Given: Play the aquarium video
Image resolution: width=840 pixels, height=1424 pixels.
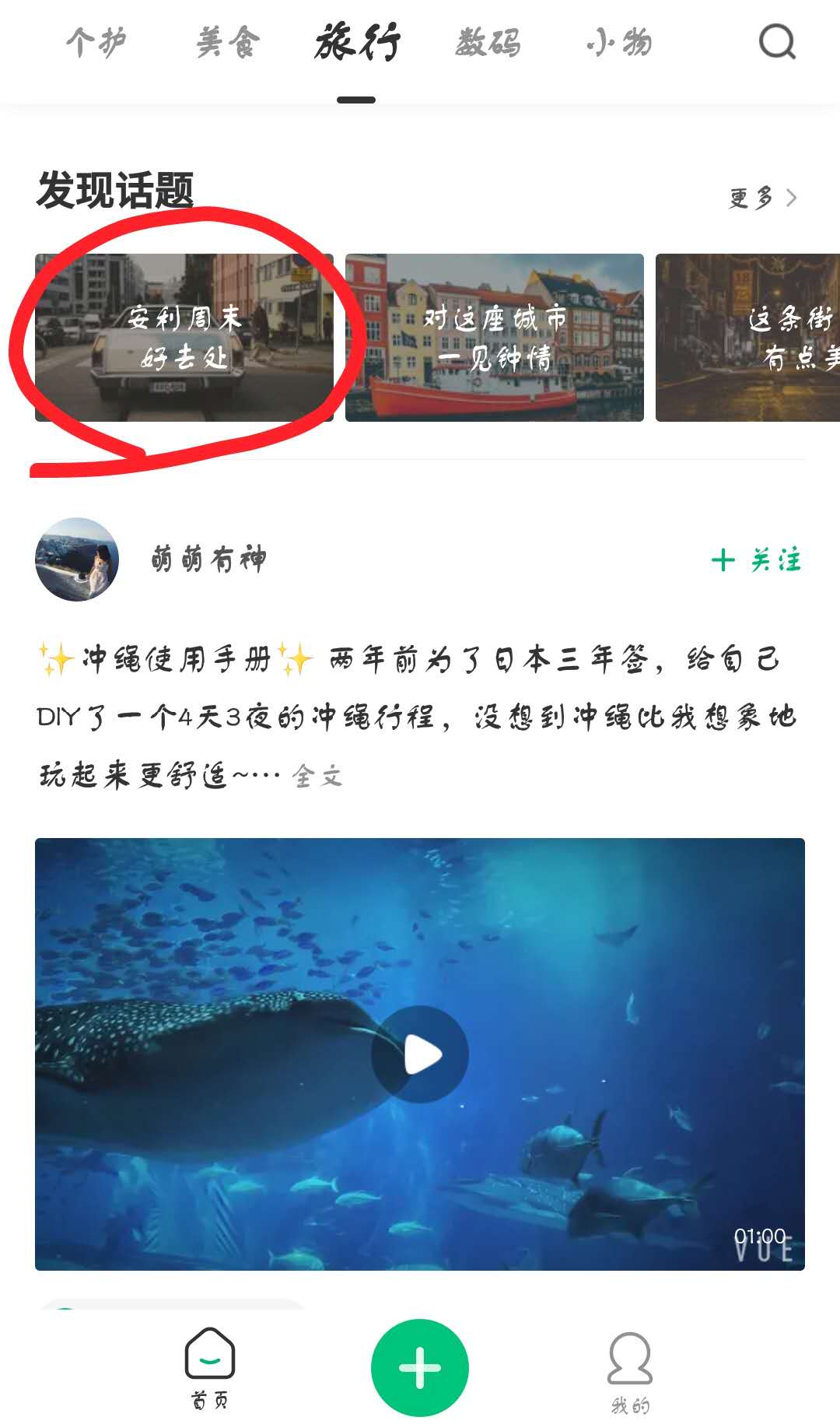Looking at the screenshot, I should [420, 1054].
